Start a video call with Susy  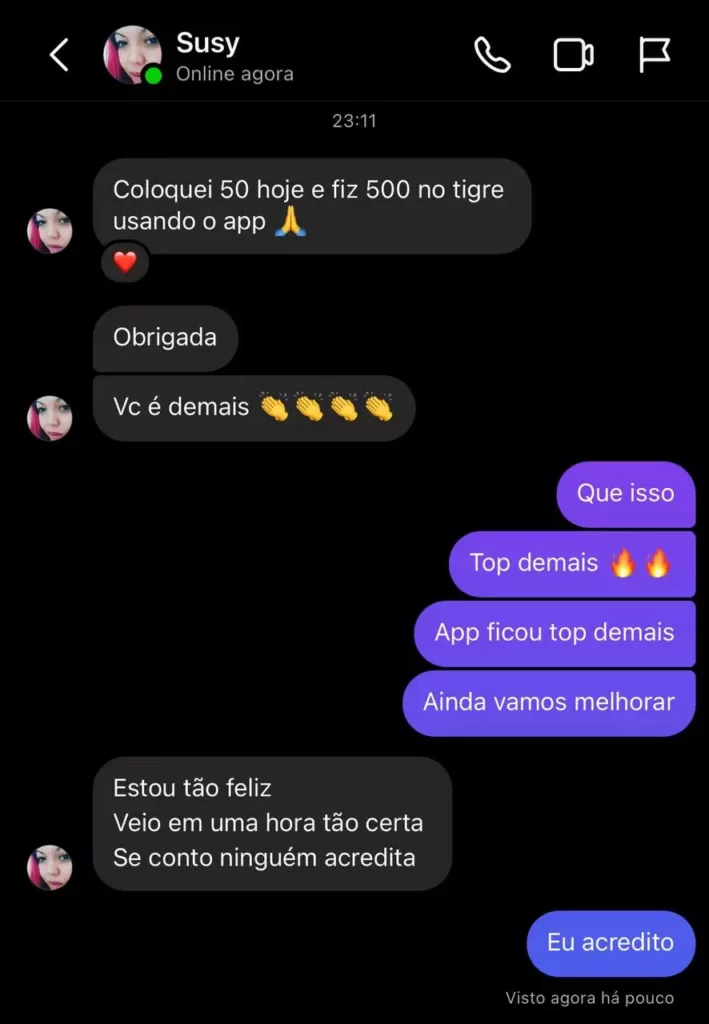[x=573, y=56]
